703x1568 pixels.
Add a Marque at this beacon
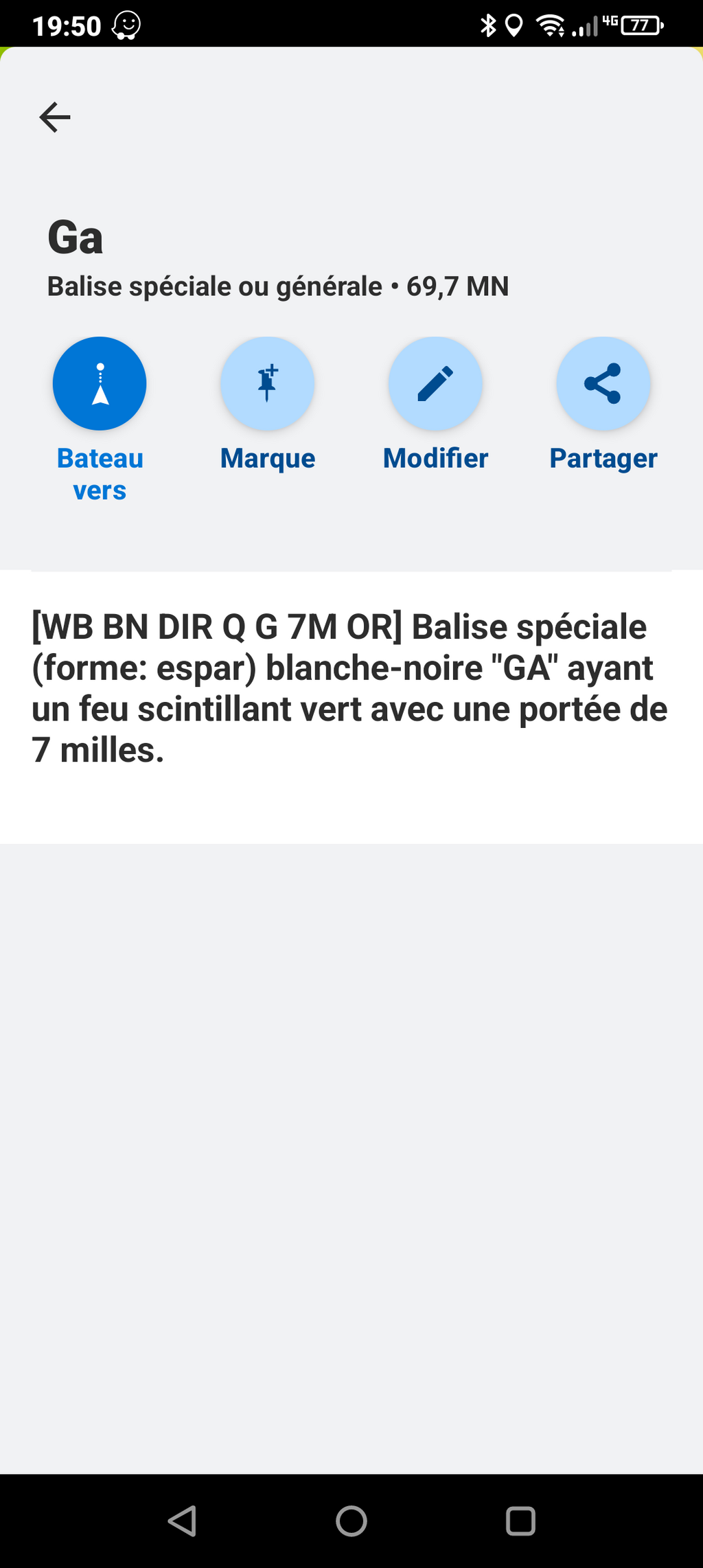(x=267, y=383)
